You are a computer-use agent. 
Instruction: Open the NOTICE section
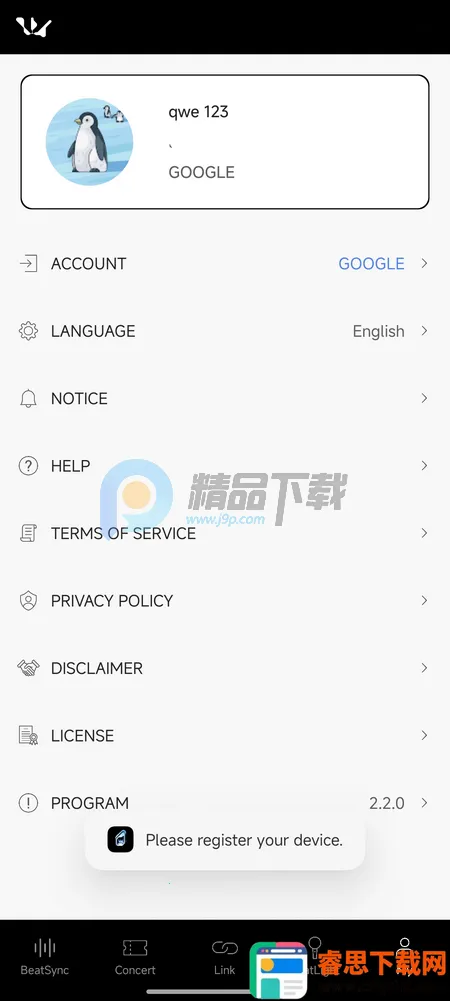click(x=225, y=398)
